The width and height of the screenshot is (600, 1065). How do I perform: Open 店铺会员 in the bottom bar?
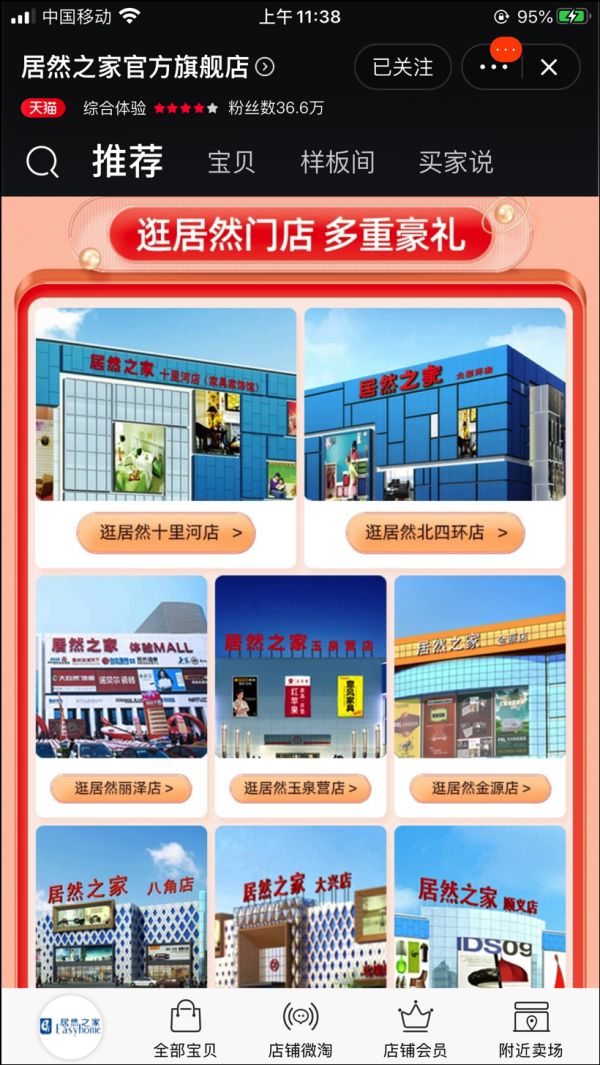[x=415, y=1028]
